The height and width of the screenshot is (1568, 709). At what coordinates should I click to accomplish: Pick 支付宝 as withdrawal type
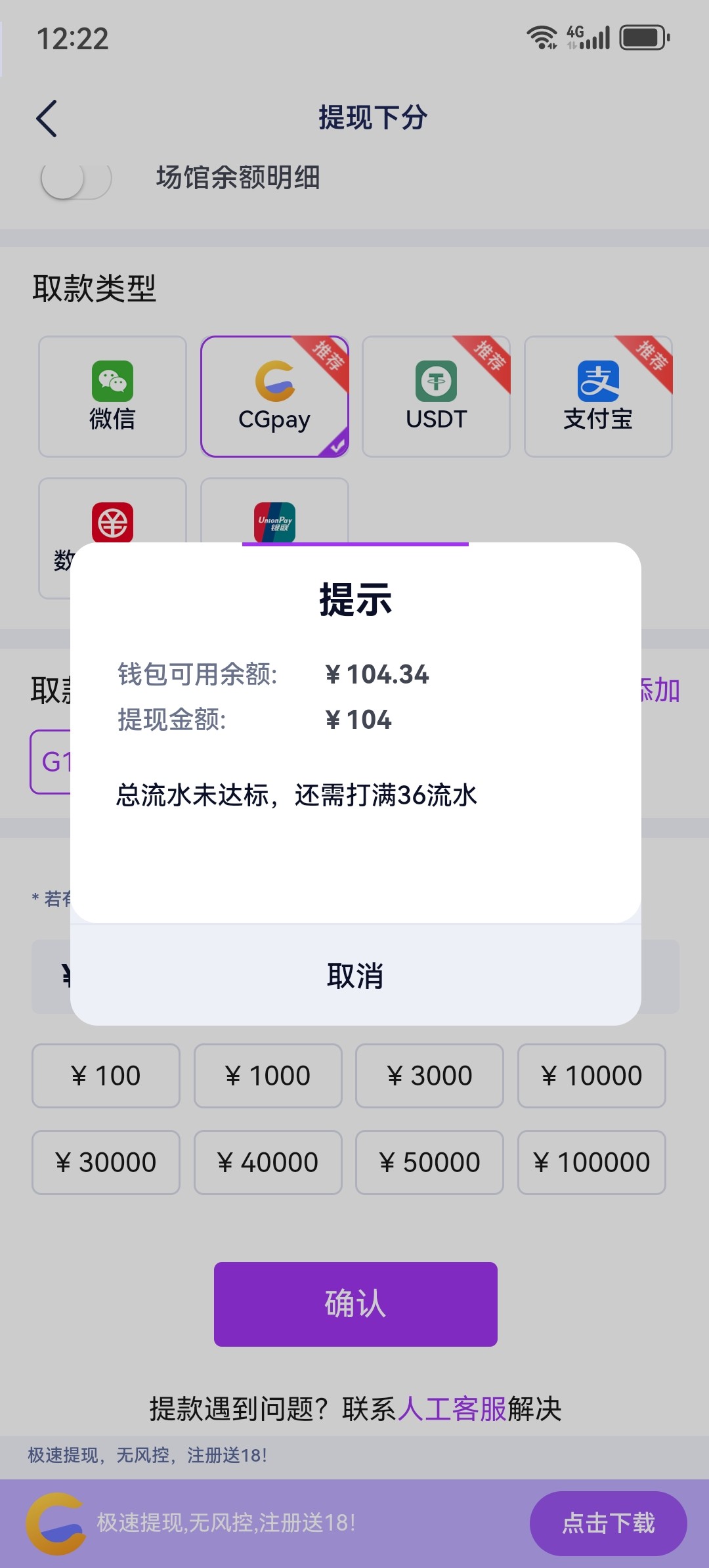(598, 397)
